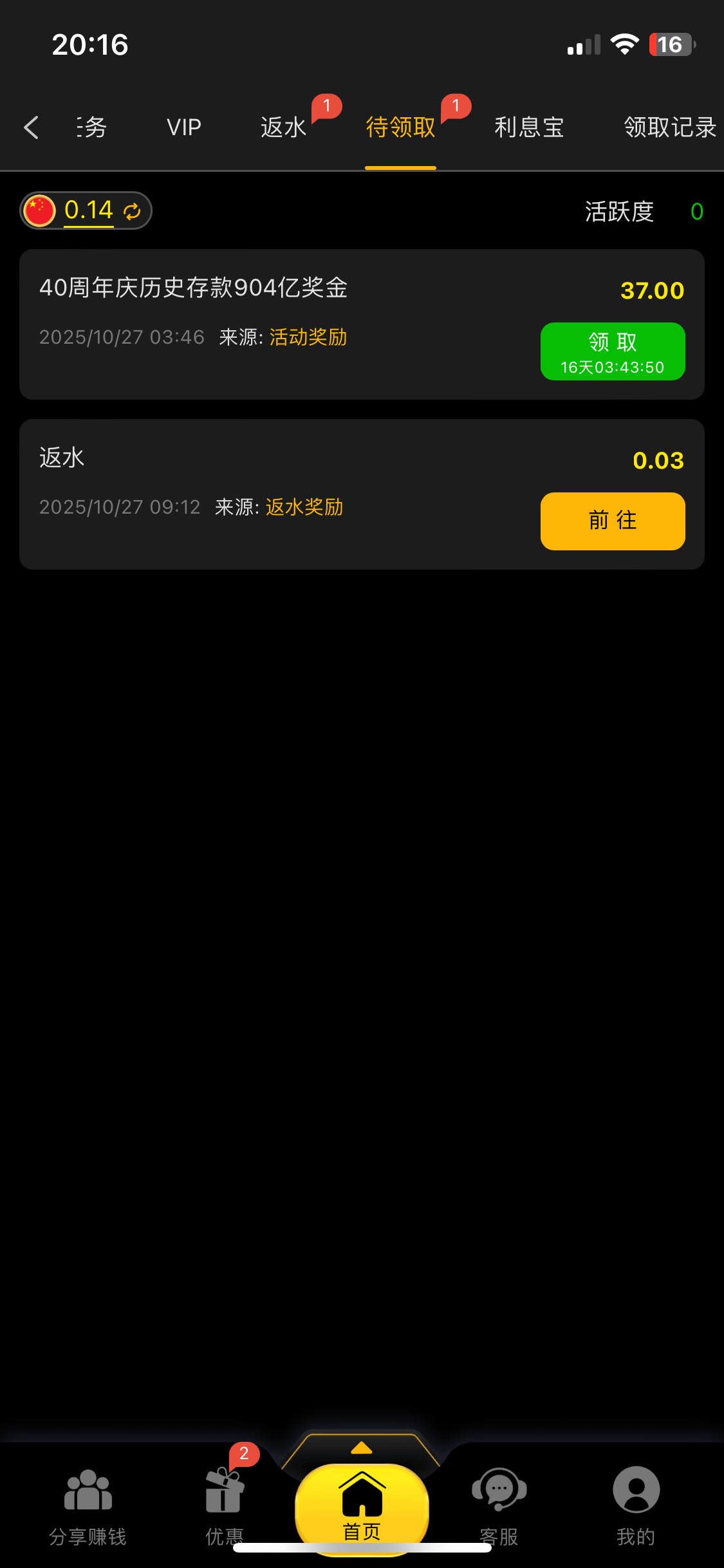This screenshot has width=724, height=1568.
Task: Switch to the 利息宝 tab
Action: pyautogui.click(x=529, y=127)
